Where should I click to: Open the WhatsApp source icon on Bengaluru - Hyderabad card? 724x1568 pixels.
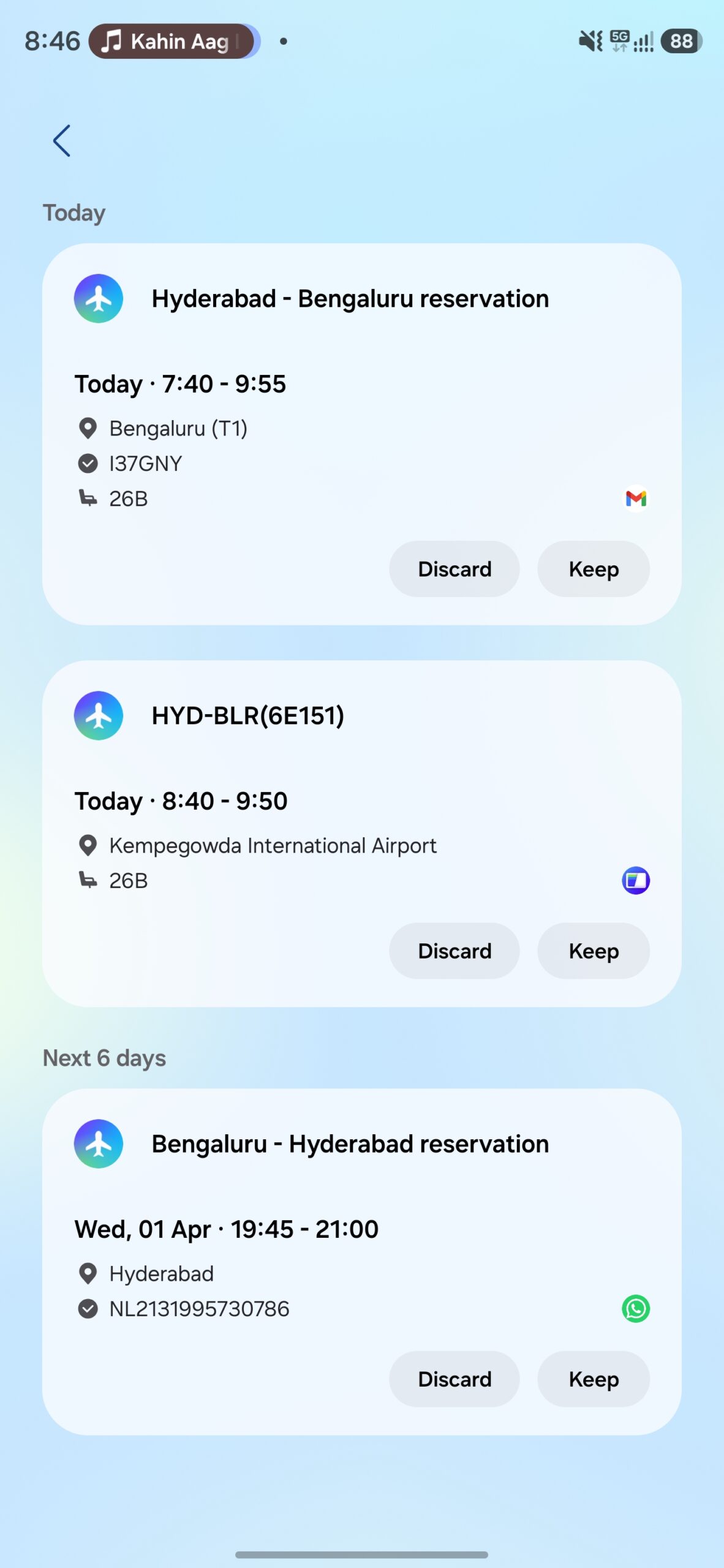pos(635,1309)
